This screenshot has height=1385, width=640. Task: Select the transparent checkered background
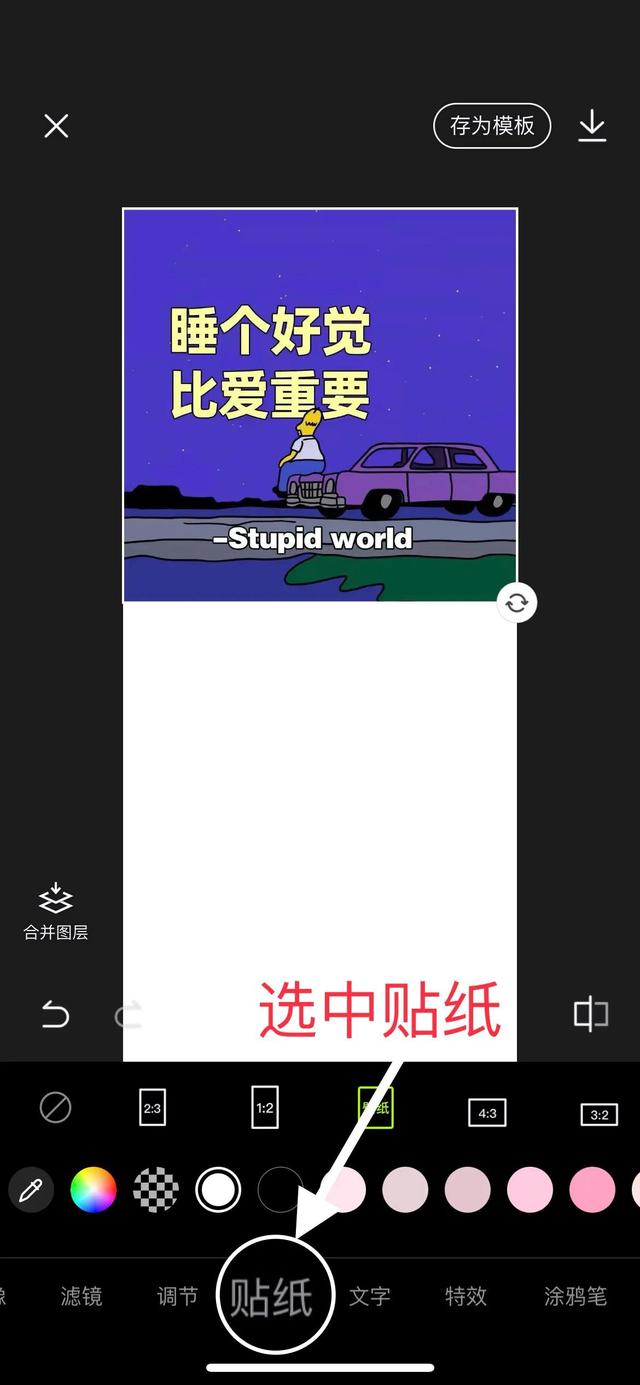156,1190
